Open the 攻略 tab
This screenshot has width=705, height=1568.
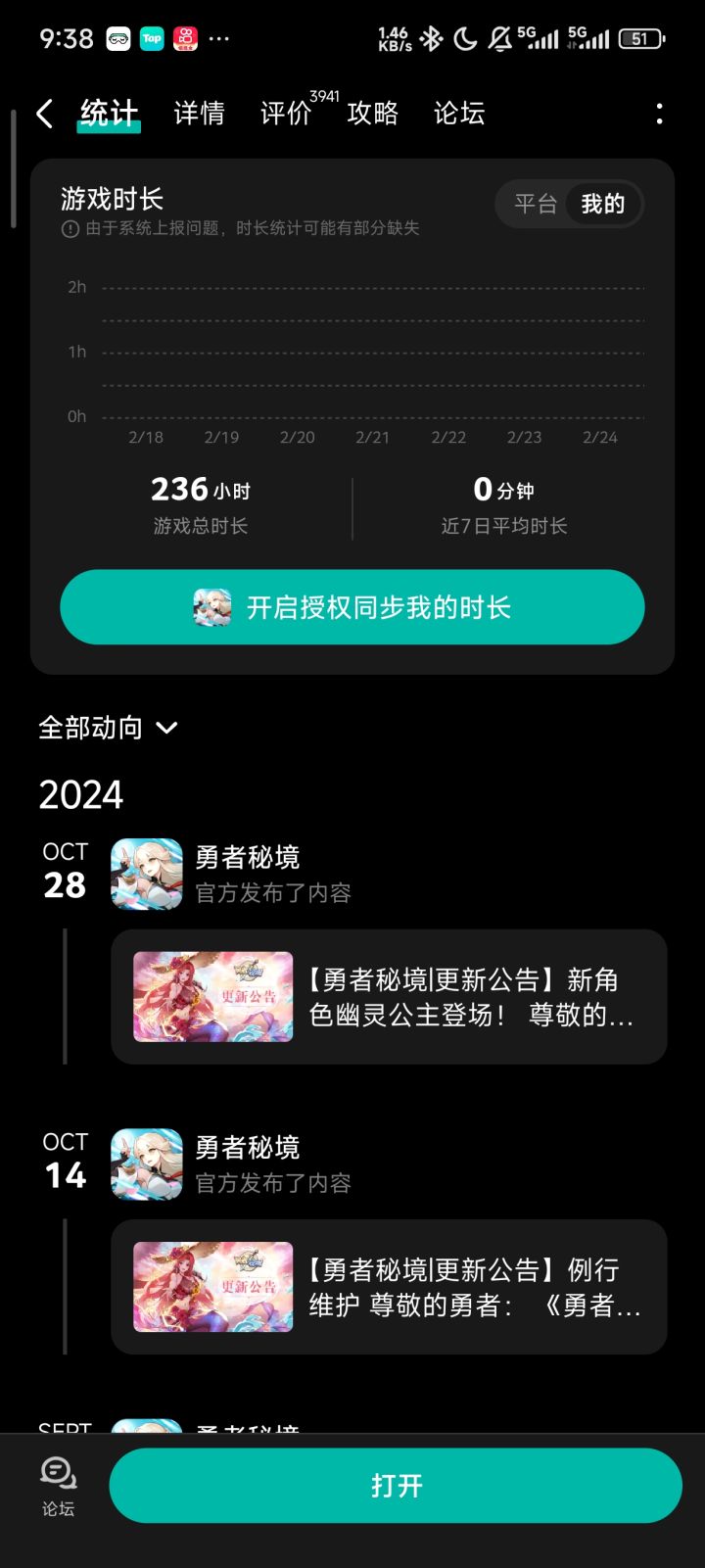click(372, 114)
